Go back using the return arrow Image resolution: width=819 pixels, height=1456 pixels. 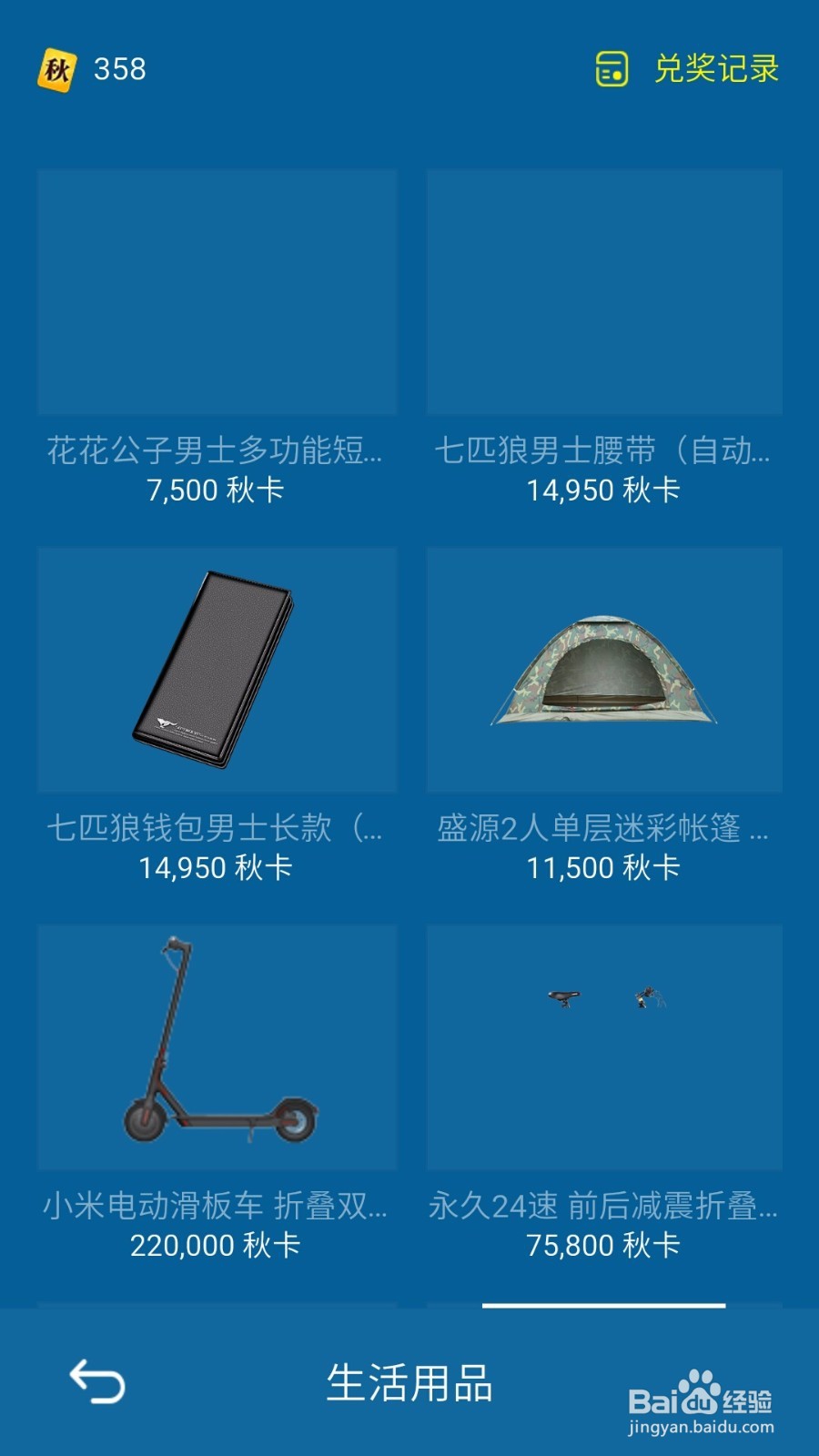coord(97,1381)
